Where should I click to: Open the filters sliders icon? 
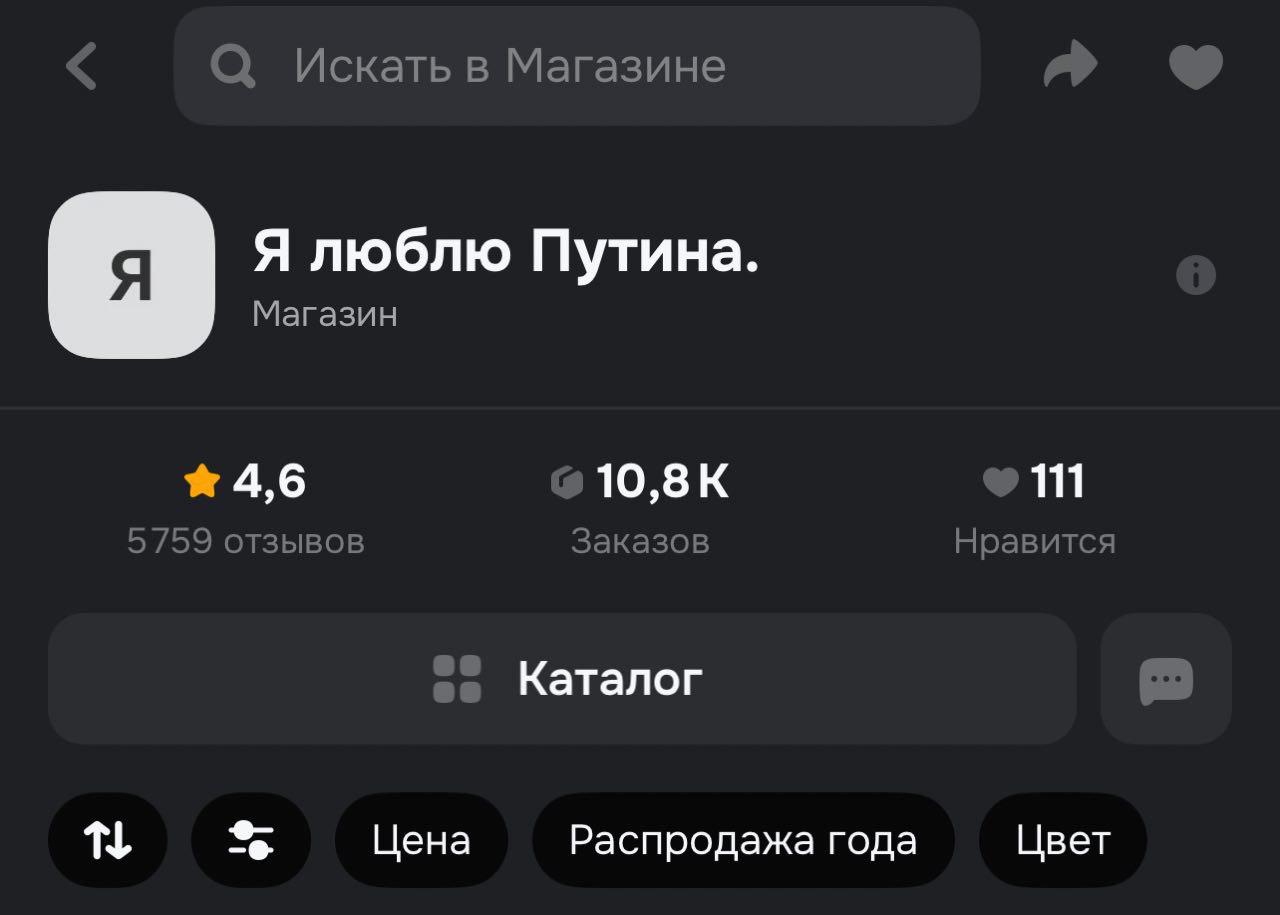click(250, 840)
